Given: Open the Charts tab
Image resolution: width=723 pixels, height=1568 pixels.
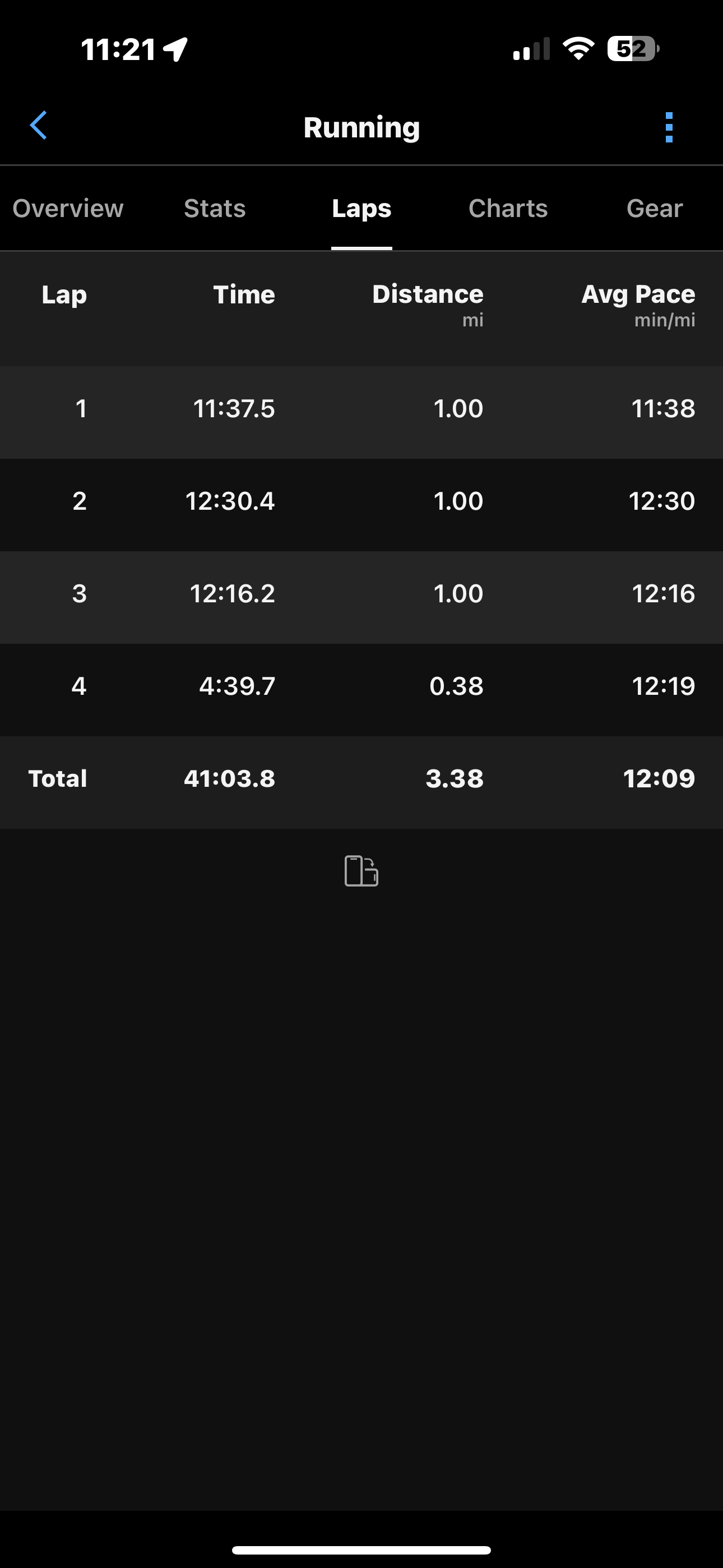Looking at the screenshot, I should [508, 208].
